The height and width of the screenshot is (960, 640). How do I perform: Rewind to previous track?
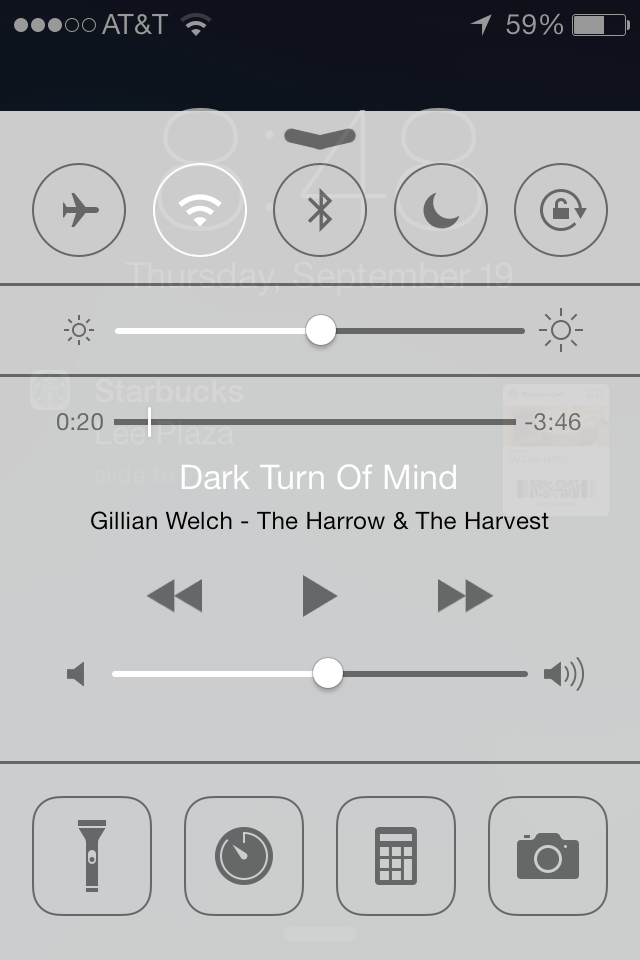click(x=174, y=596)
